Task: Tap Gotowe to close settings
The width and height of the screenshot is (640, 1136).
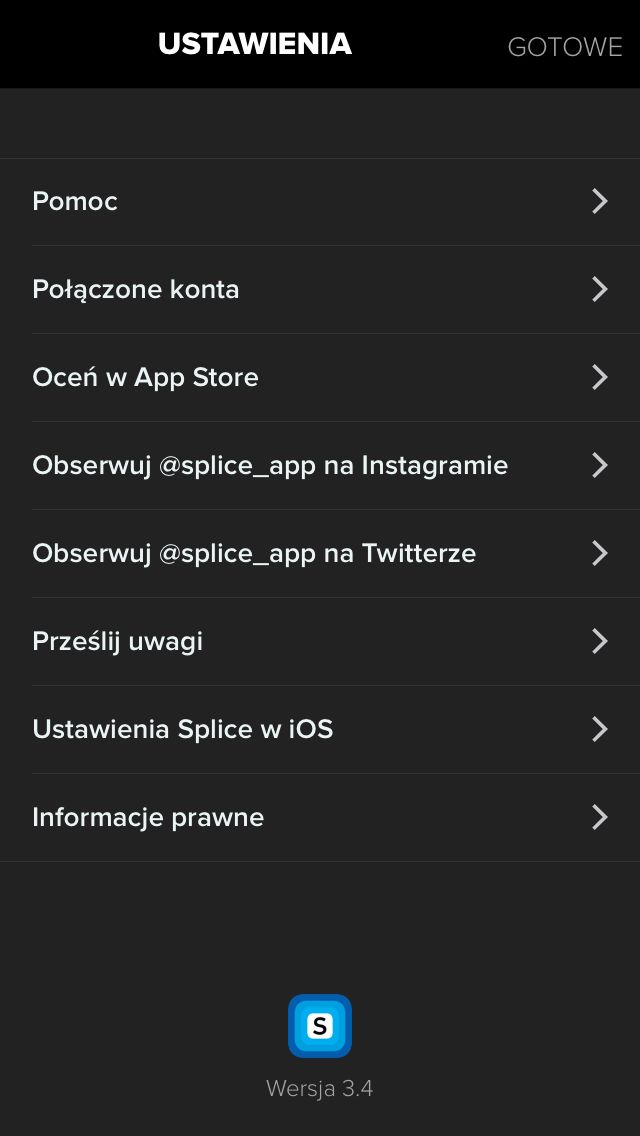Action: coord(565,47)
